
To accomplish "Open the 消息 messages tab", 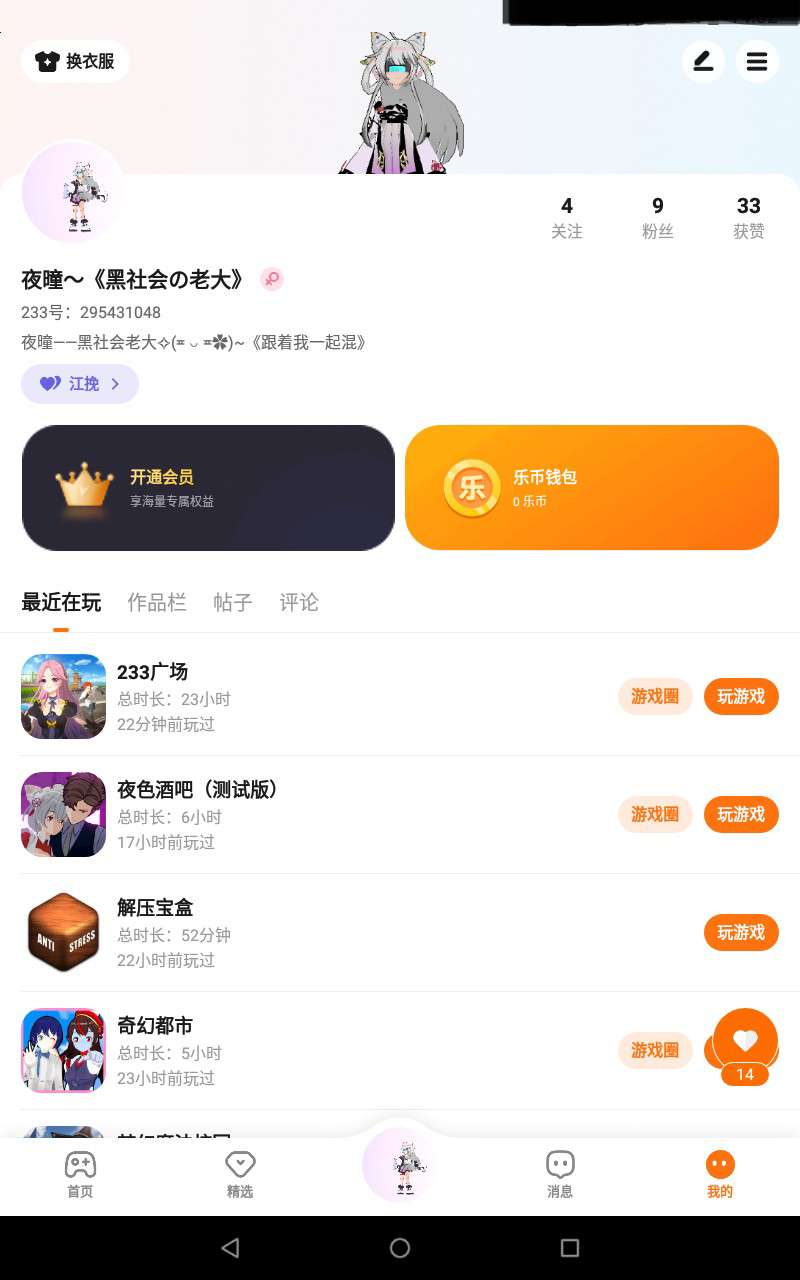I will click(x=560, y=1174).
